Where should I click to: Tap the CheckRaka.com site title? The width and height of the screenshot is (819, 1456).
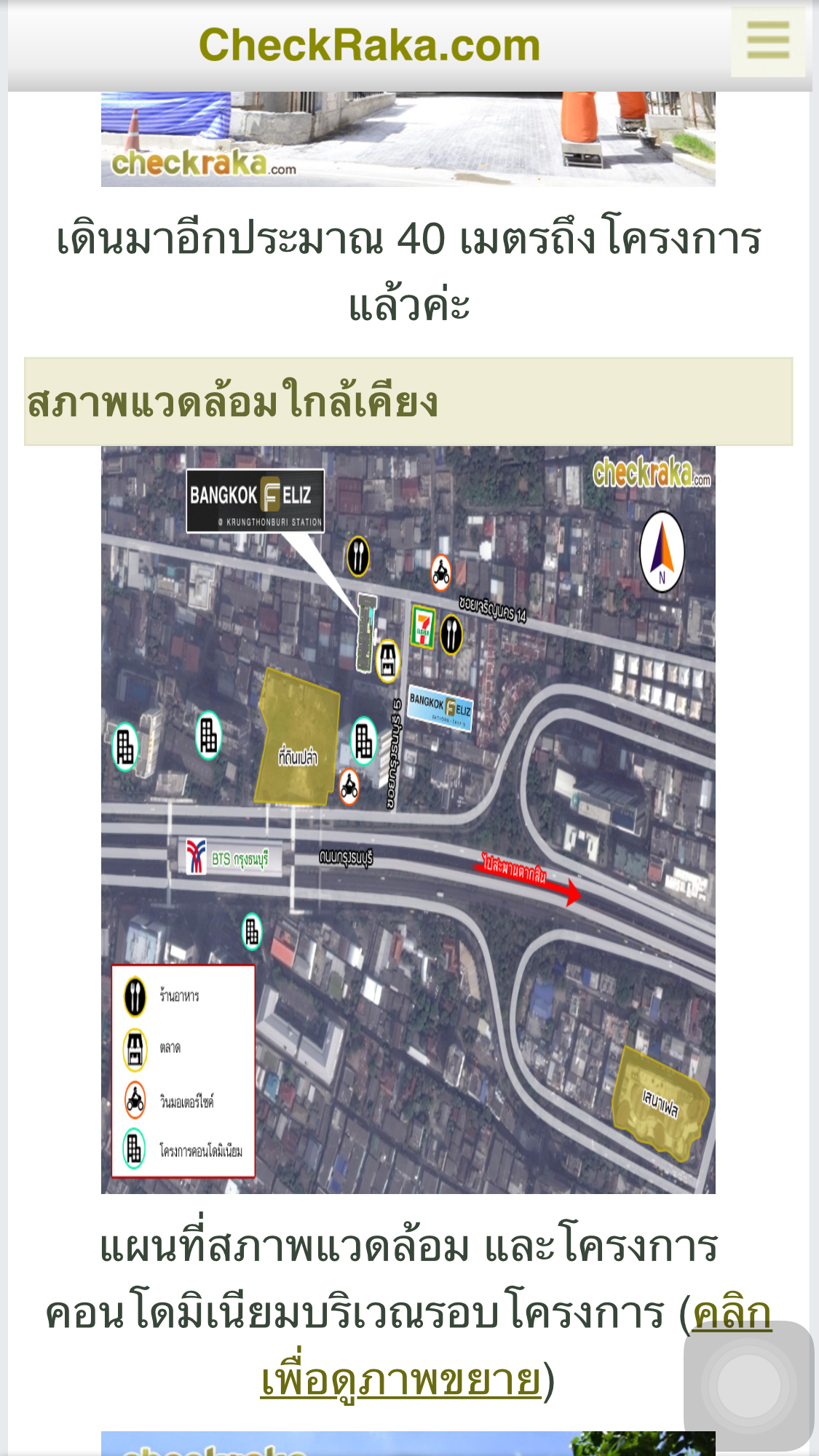click(x=369, y=45)
